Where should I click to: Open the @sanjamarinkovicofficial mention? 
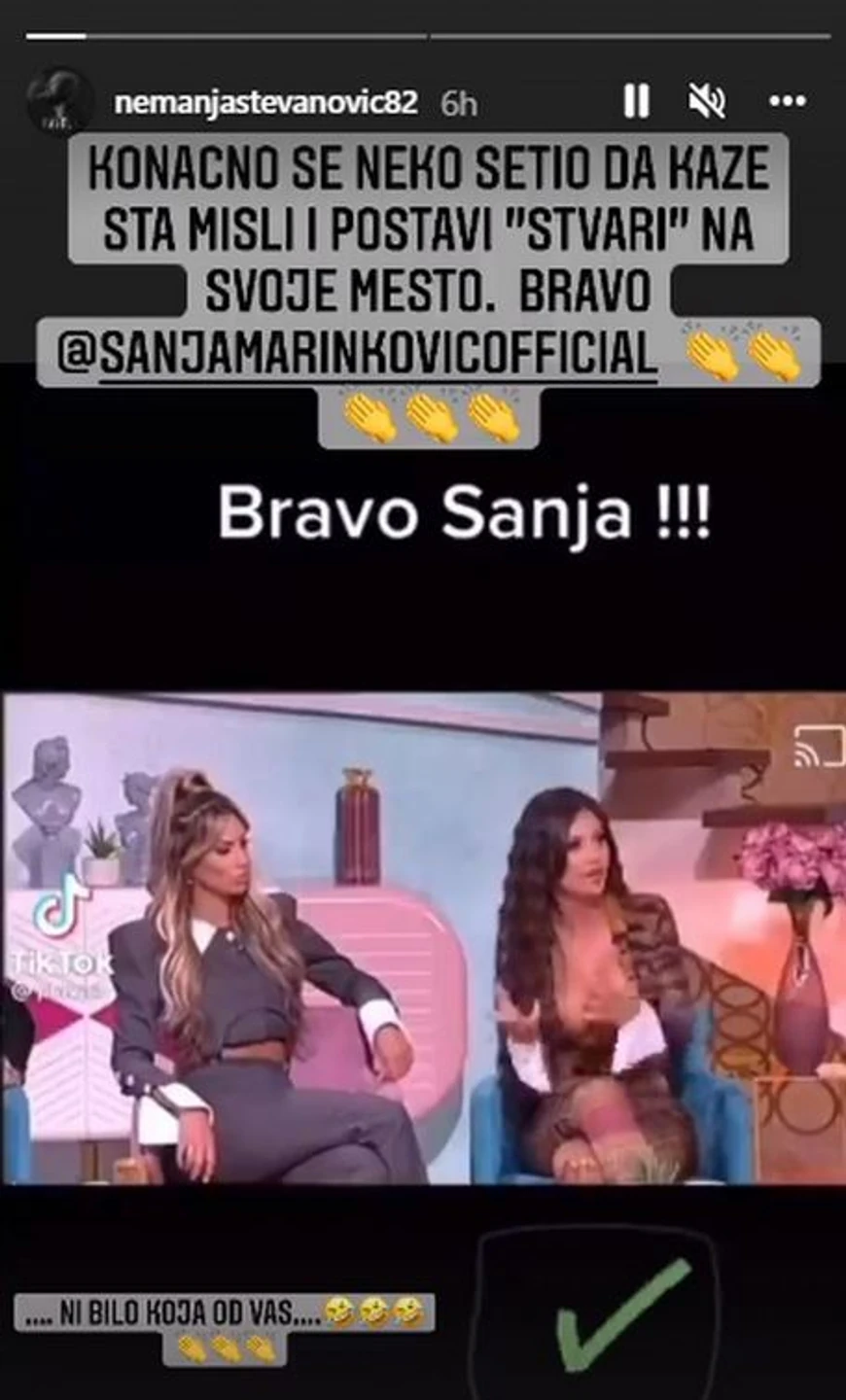[x=360, y=356]
